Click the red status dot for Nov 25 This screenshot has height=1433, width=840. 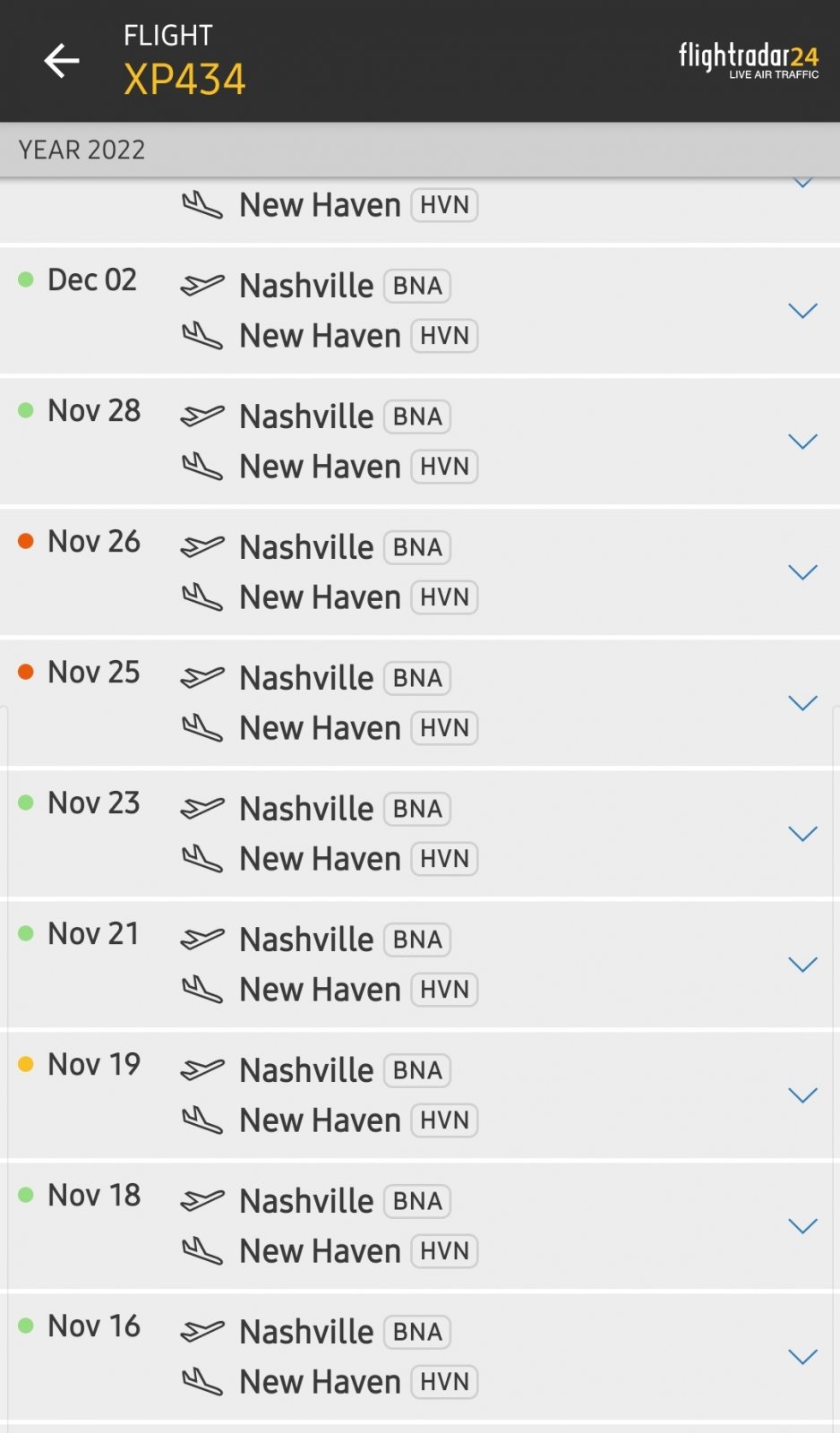pyautogui.click(x=25, y=672)
